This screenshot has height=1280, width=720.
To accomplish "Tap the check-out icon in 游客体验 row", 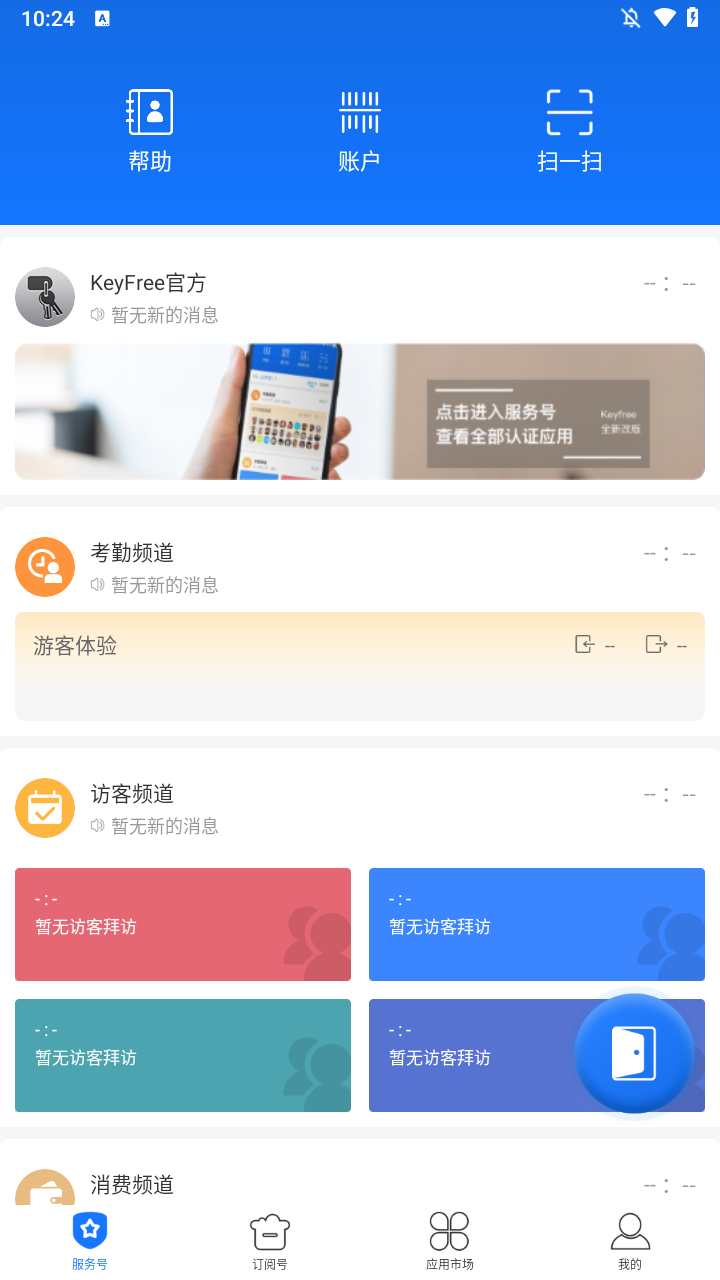I will 657,644.
